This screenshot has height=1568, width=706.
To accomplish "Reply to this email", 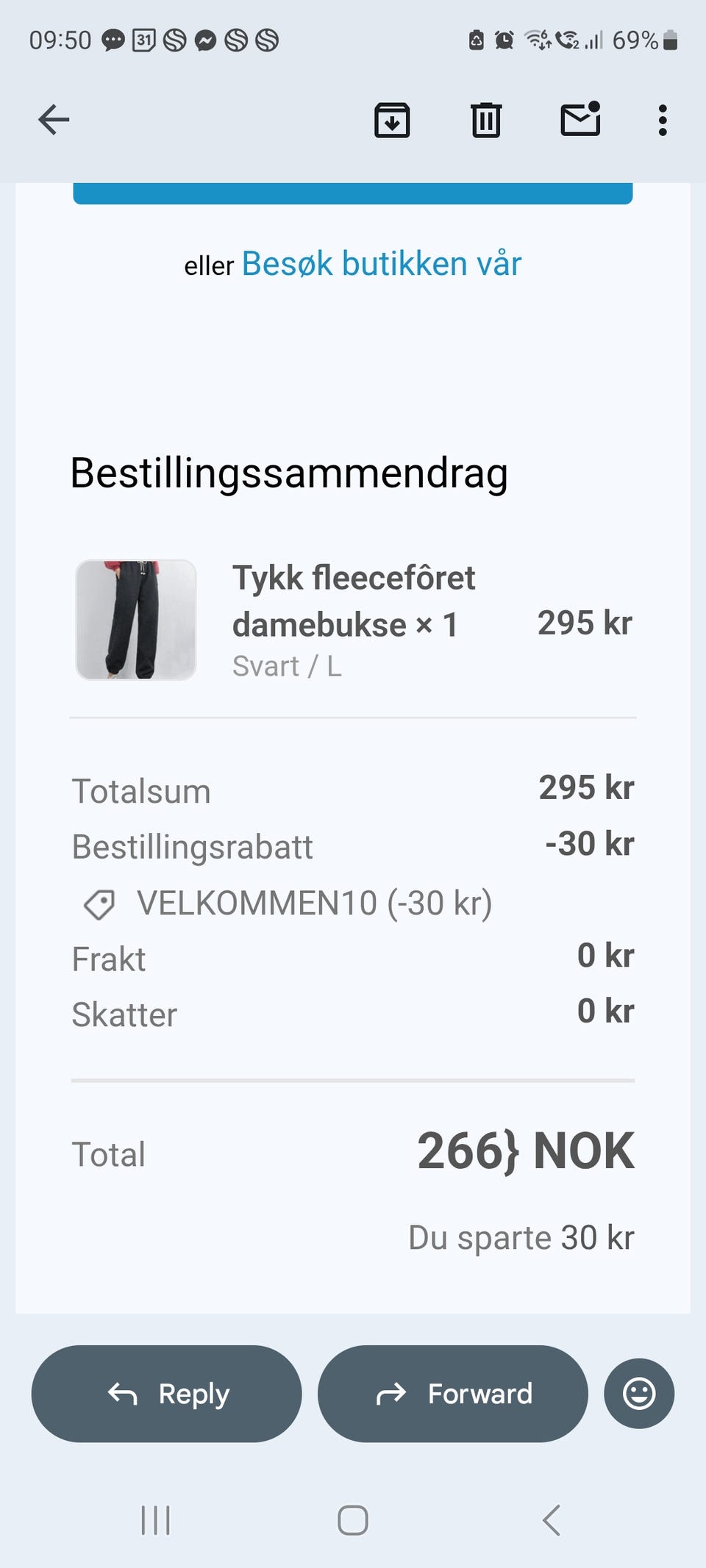I will [x=167, y=1393].
